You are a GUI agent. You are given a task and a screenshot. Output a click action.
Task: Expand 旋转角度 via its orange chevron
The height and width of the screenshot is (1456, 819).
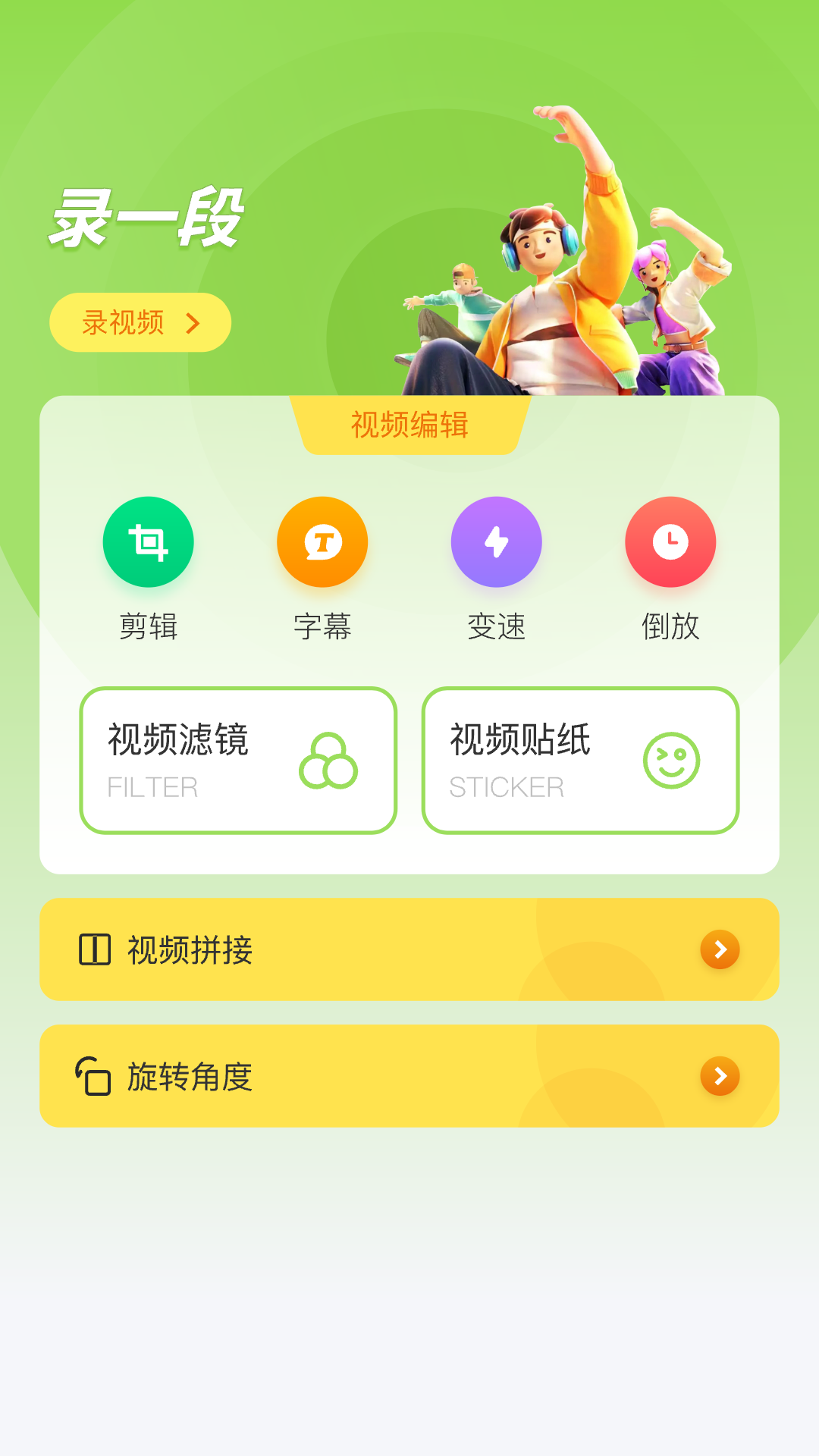click(718, 1076)
